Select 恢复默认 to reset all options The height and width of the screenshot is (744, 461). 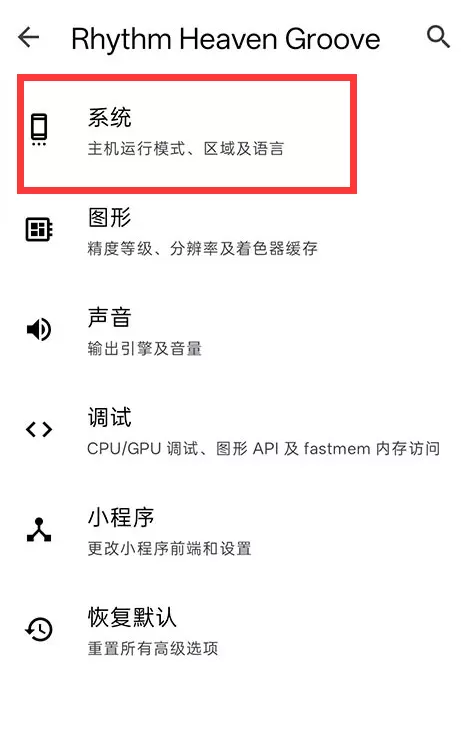[230, 631]
